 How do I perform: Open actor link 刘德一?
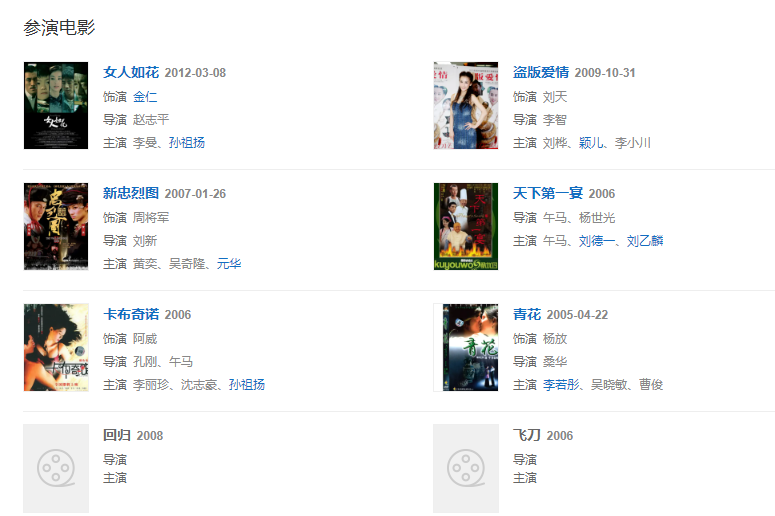597,241
